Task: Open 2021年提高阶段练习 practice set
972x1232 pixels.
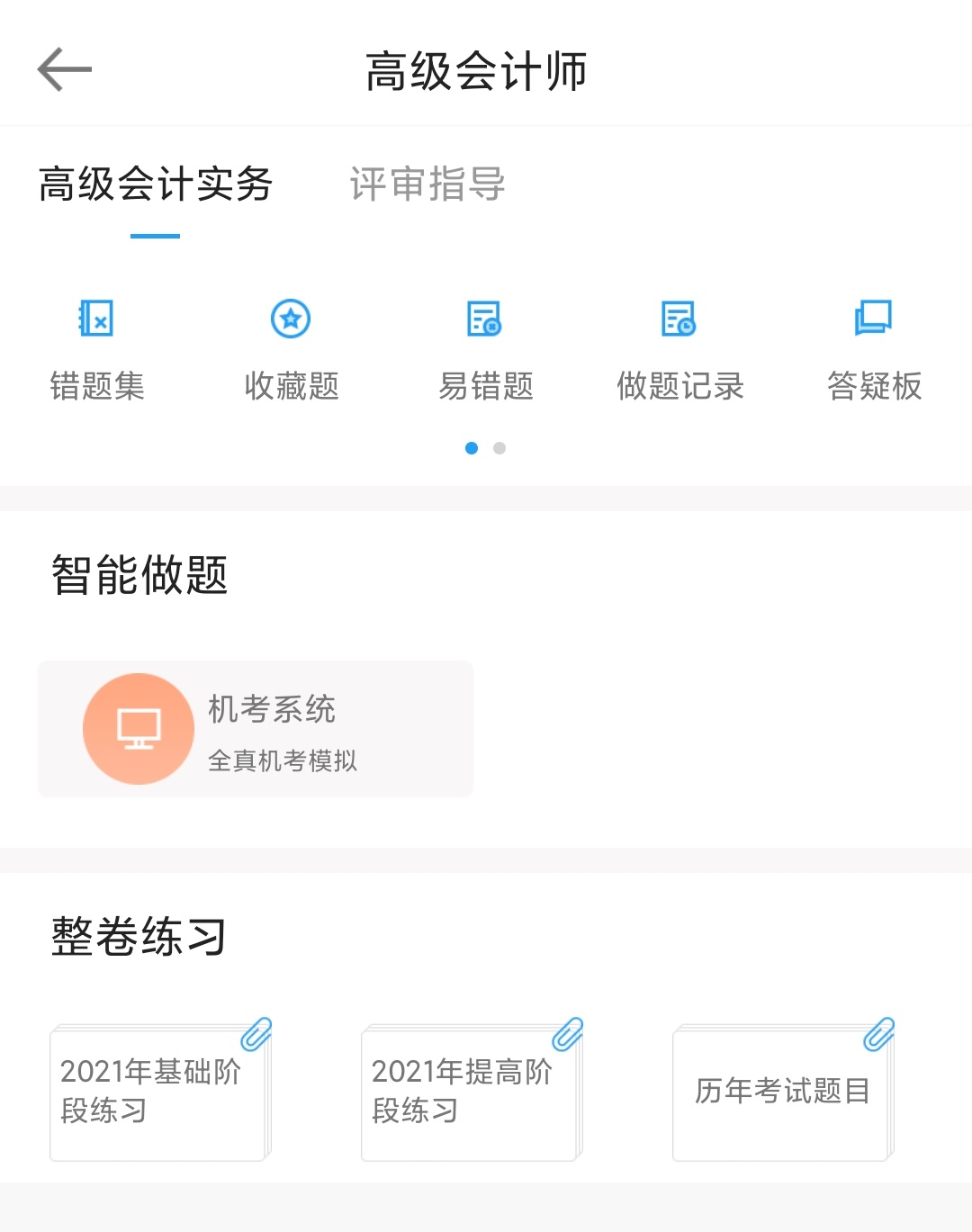Action: click(x=470, y=1092)
